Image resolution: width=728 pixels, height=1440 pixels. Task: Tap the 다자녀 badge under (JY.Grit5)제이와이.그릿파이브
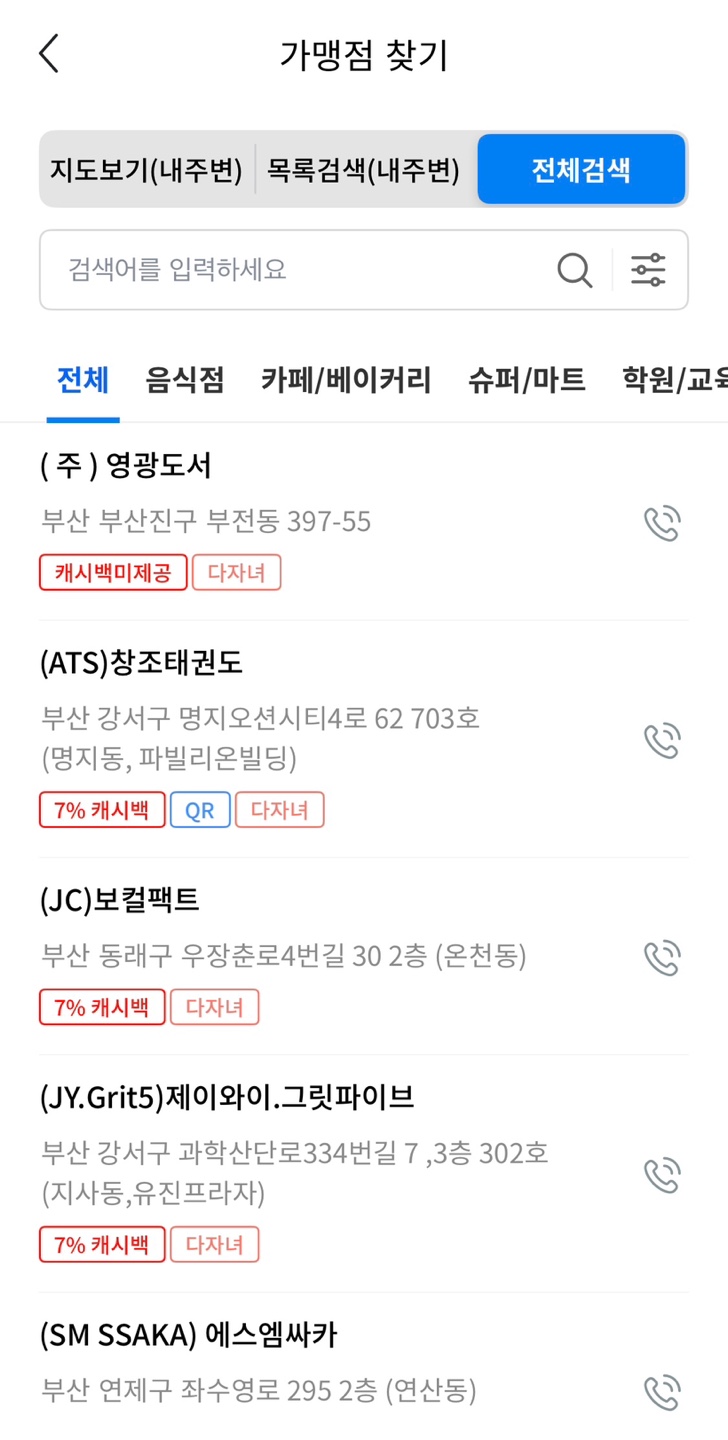(214, 1244)
